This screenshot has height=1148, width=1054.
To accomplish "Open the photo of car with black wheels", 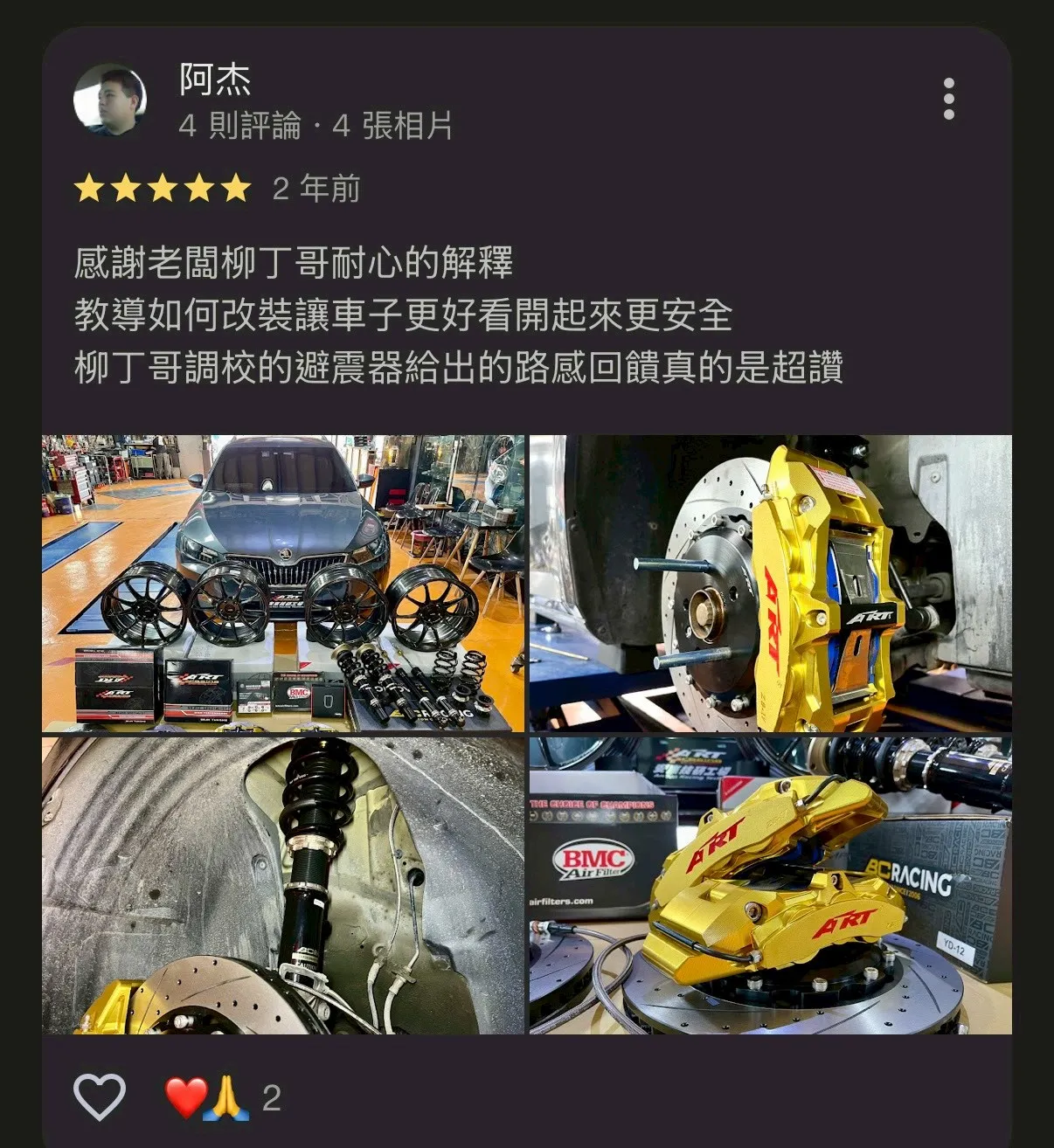I will click(x=283, y=583).
